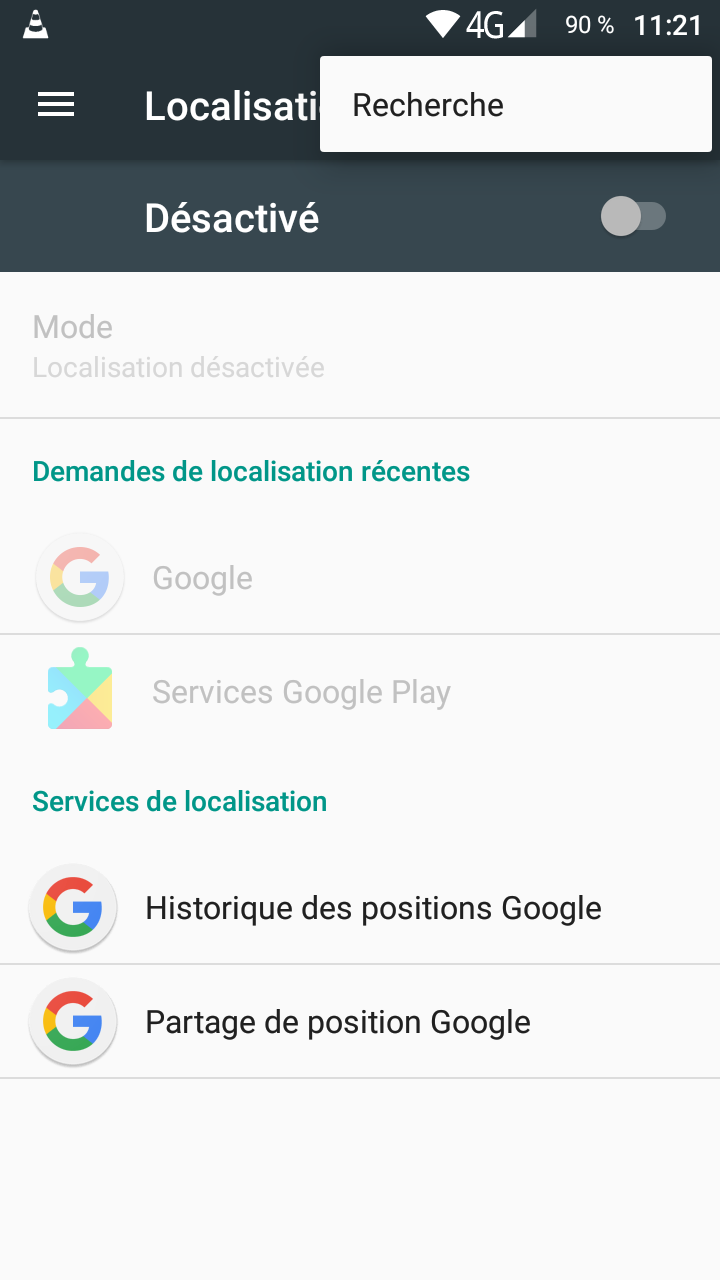Select Recherche from the popup menu

click(x=428, y=105)
